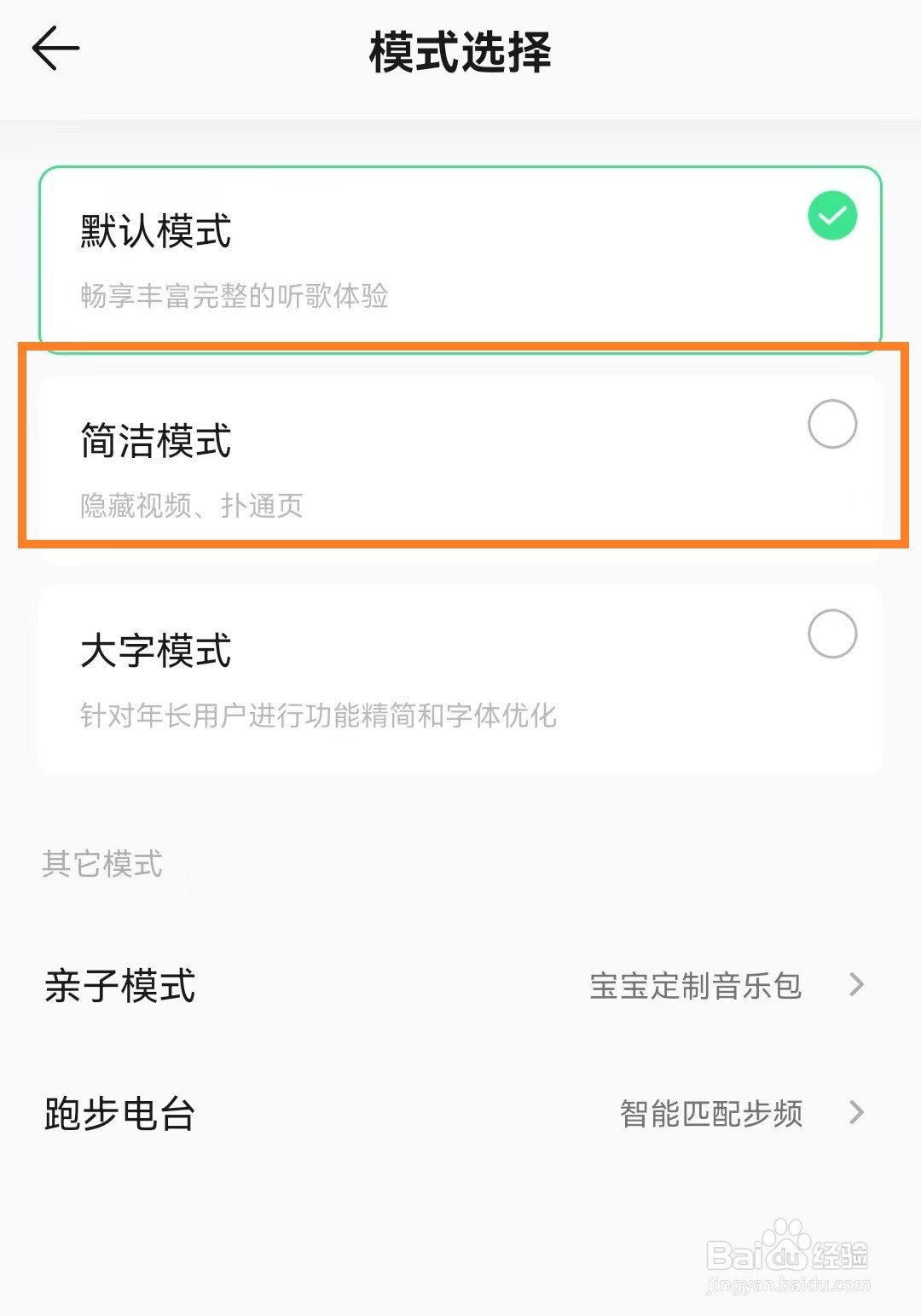Click the selected radio indicator of 默认模式
Viewport: 921px width, 1316px height.
[x=831, y=216]
